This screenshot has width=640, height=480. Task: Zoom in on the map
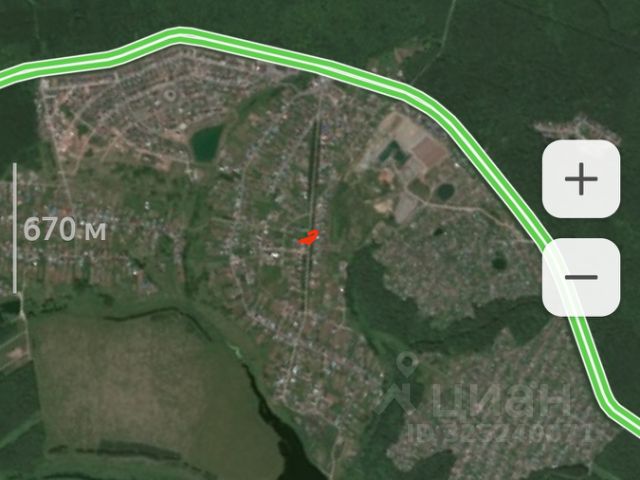581,180
